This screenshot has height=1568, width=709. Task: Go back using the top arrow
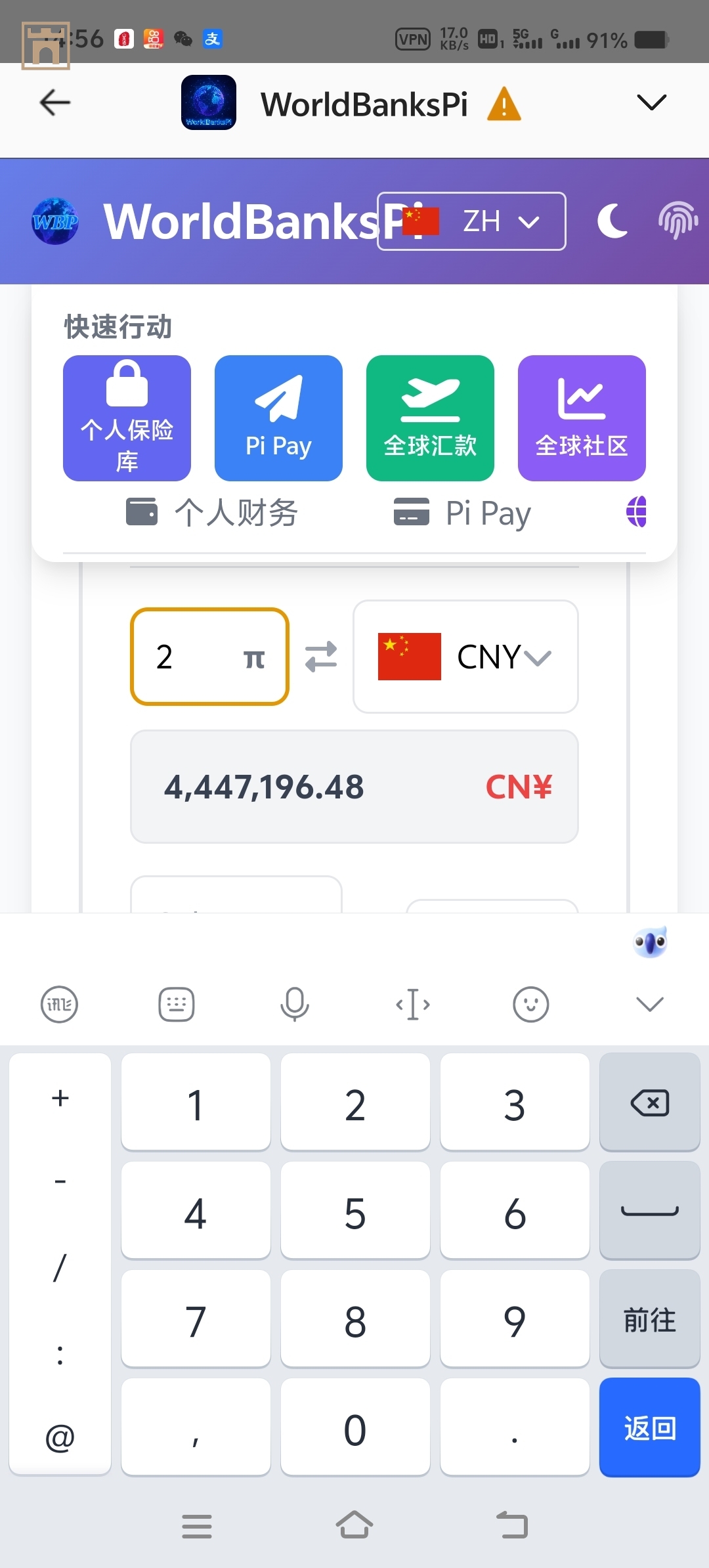click(55, 103)
